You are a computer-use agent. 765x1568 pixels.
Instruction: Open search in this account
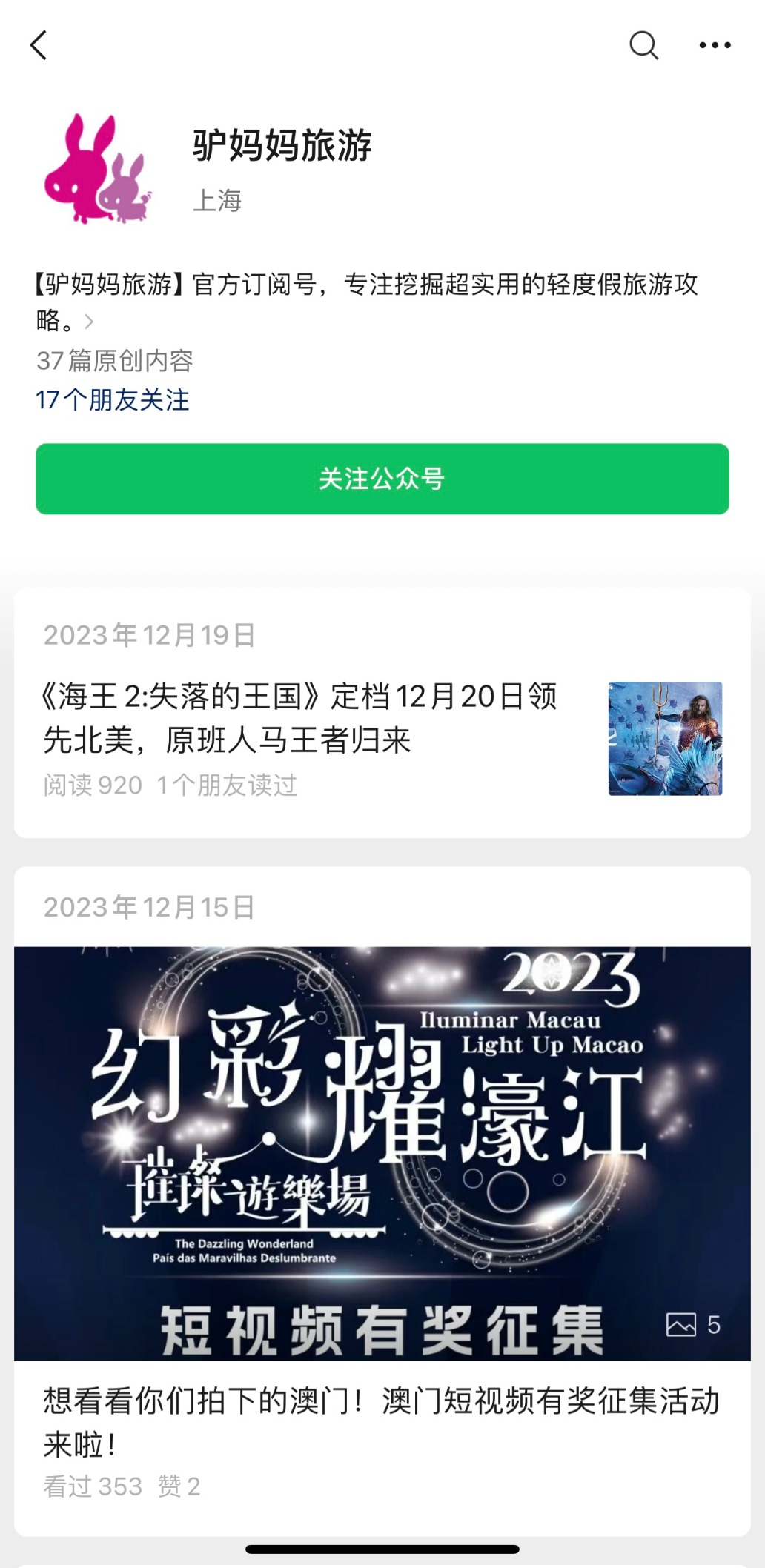pos(643,45)
